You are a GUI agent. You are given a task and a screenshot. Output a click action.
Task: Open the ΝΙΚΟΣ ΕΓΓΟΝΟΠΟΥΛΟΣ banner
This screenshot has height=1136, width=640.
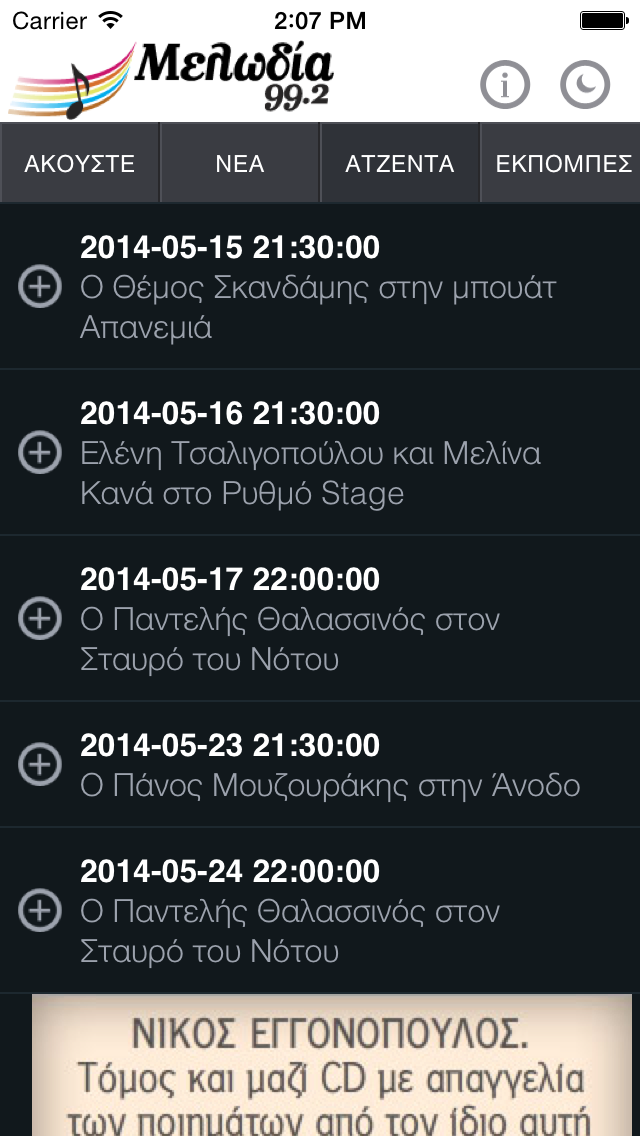click(332, 1065)
